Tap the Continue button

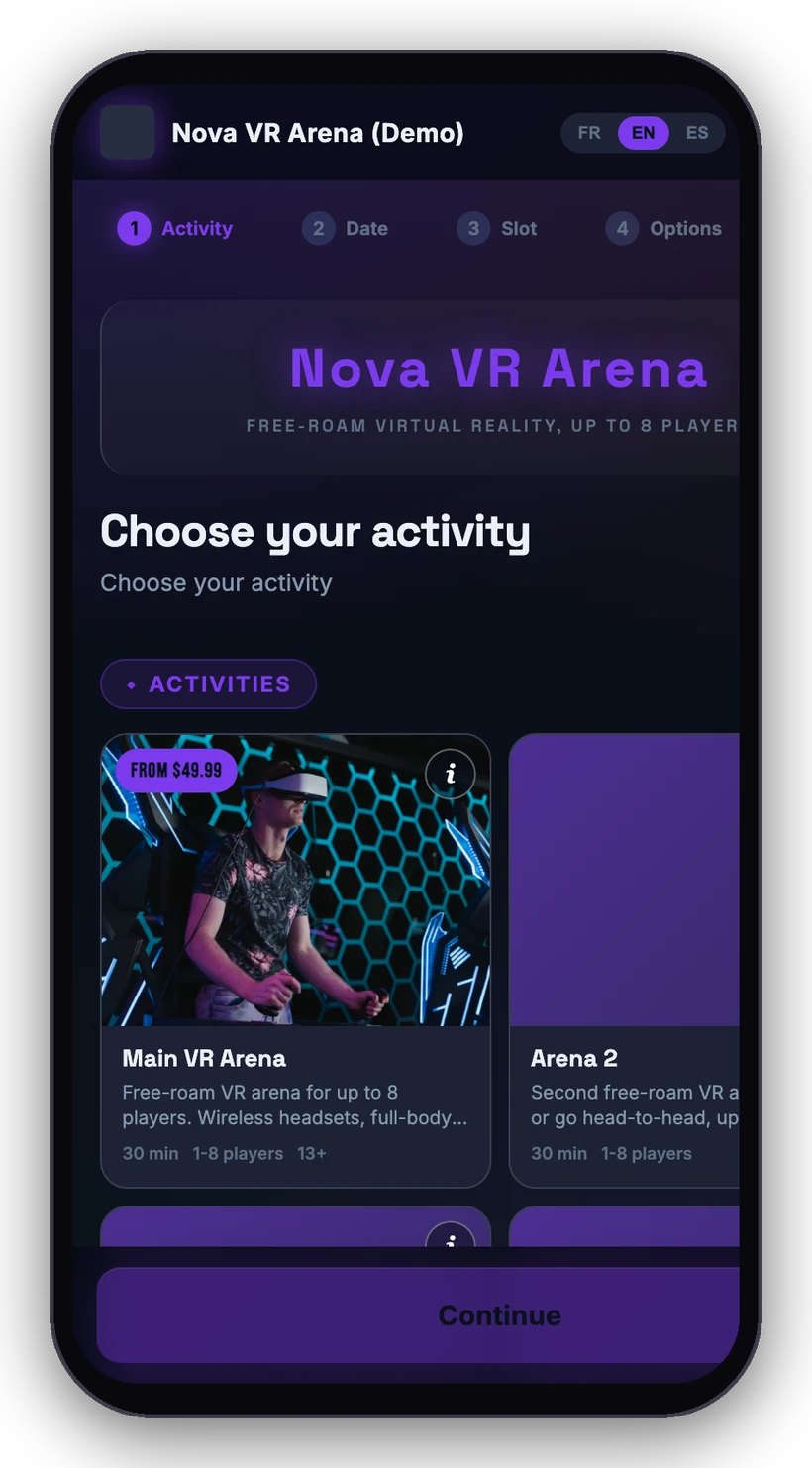(418, 1315)
